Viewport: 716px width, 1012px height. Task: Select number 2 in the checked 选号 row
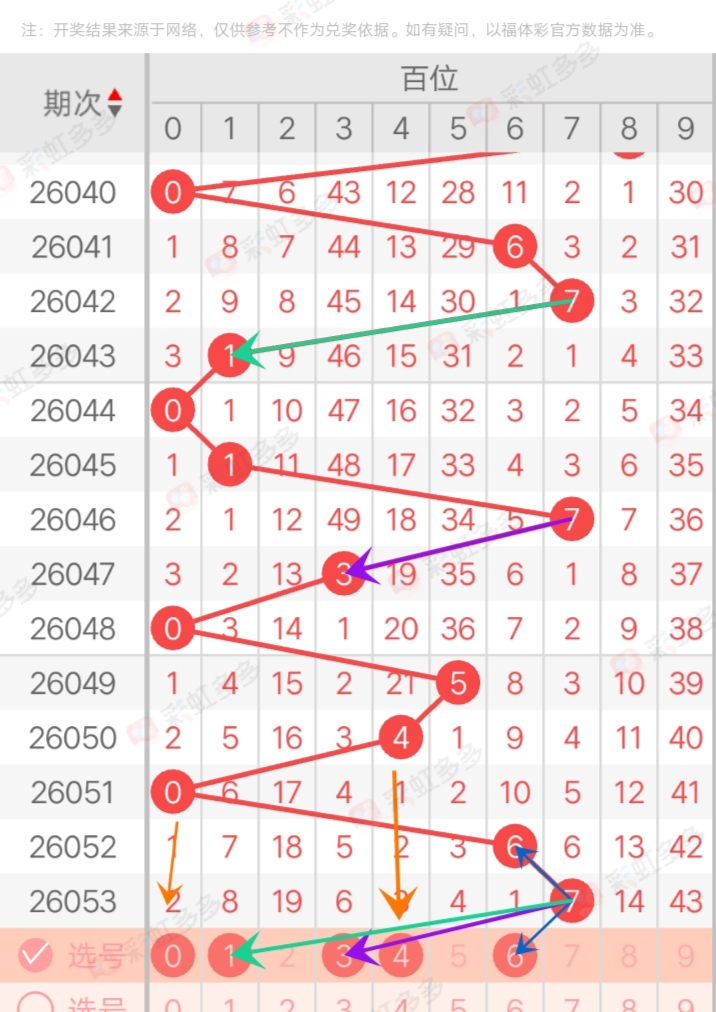coord(287,956)
